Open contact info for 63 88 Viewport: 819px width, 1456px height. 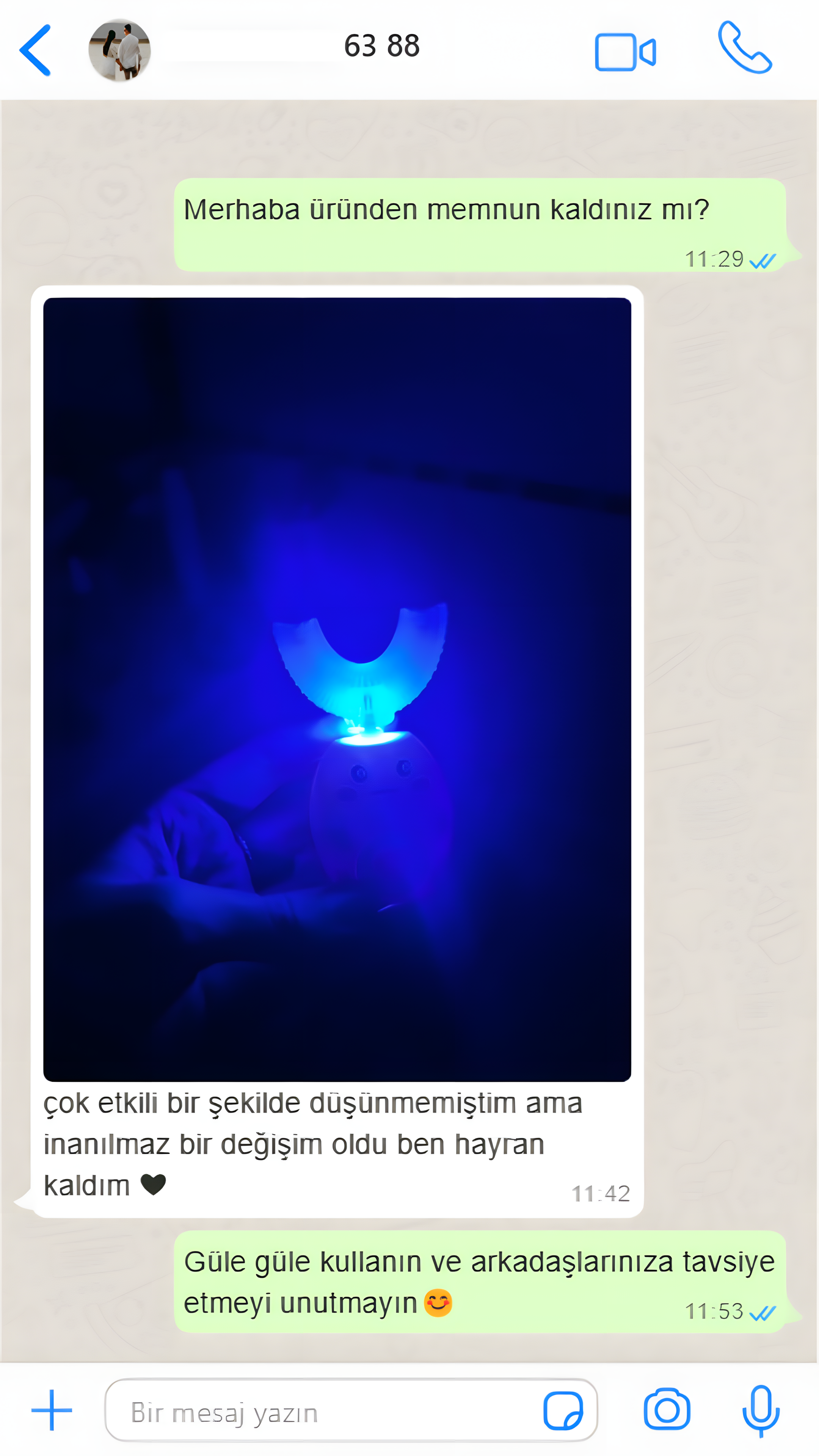tap(381, 46)
